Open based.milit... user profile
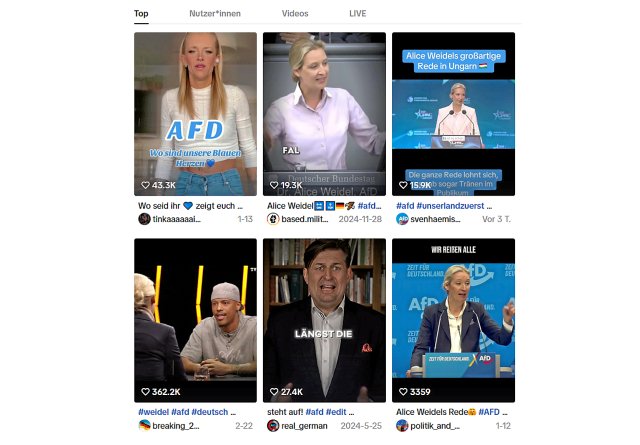Screen dimensions: 640x445 pyautogui.click(x=304, y=219)
